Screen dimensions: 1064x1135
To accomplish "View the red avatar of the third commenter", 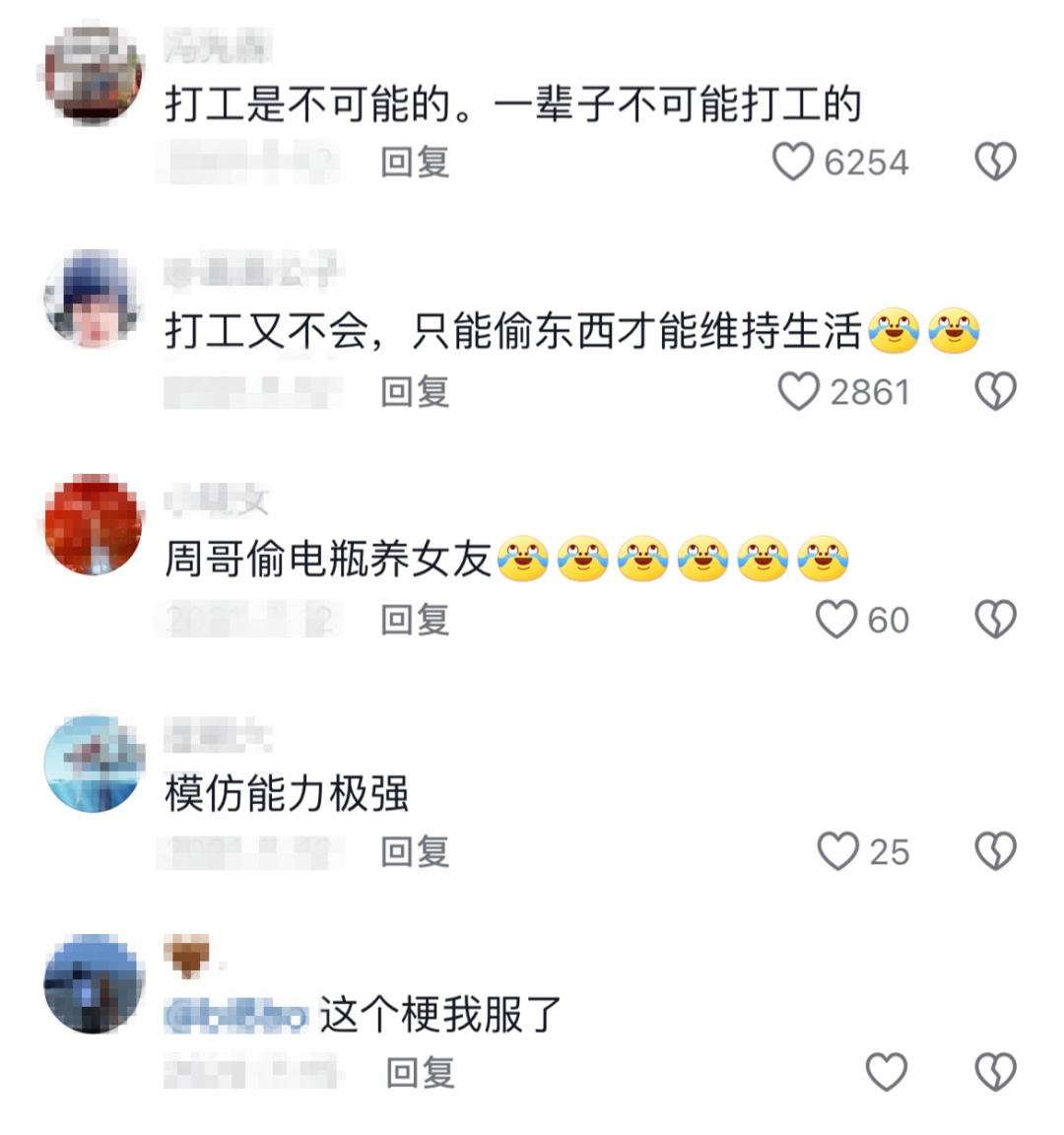I will (x=94, y=522).
